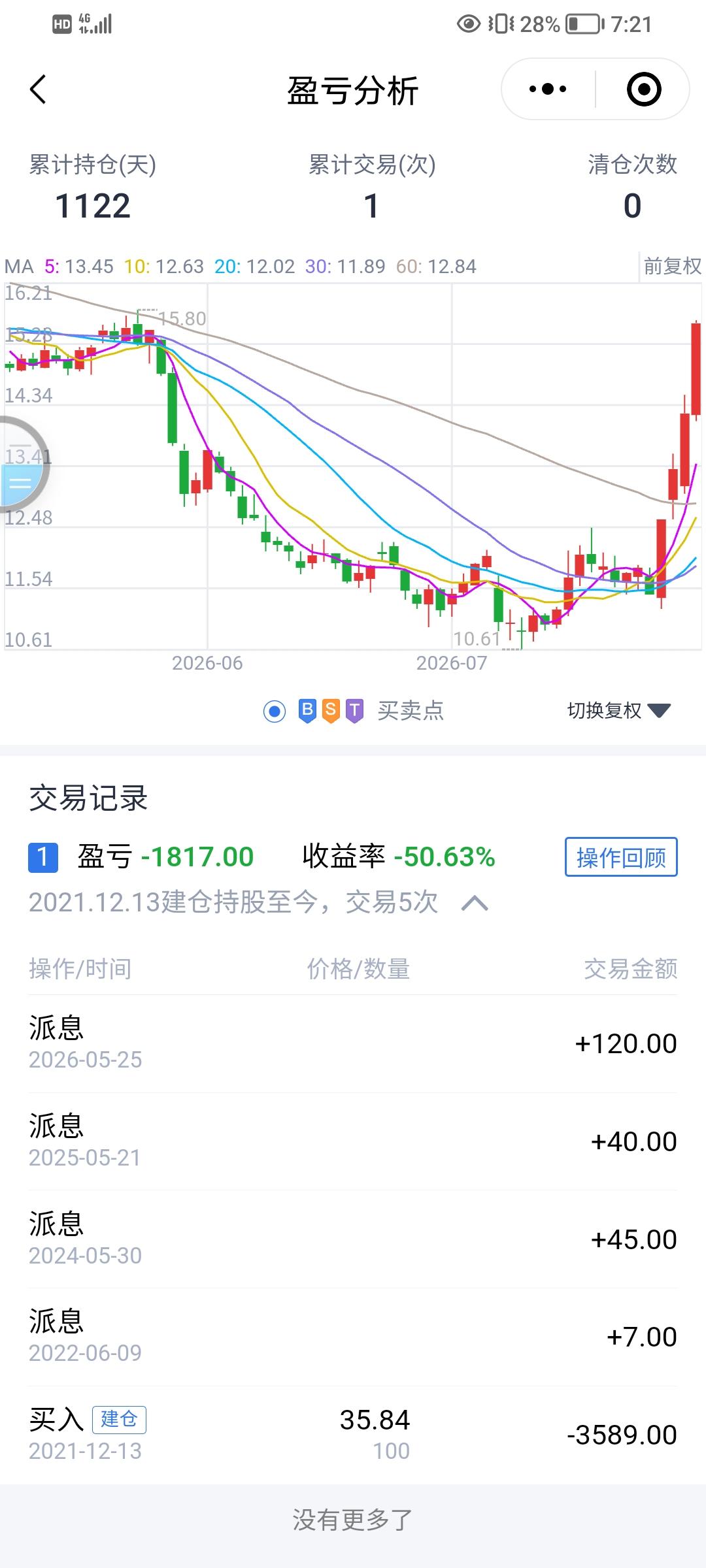Open the 切换复权 dropdown
706x1568 pixels.
pyautogui.click(x=619, y=711)
